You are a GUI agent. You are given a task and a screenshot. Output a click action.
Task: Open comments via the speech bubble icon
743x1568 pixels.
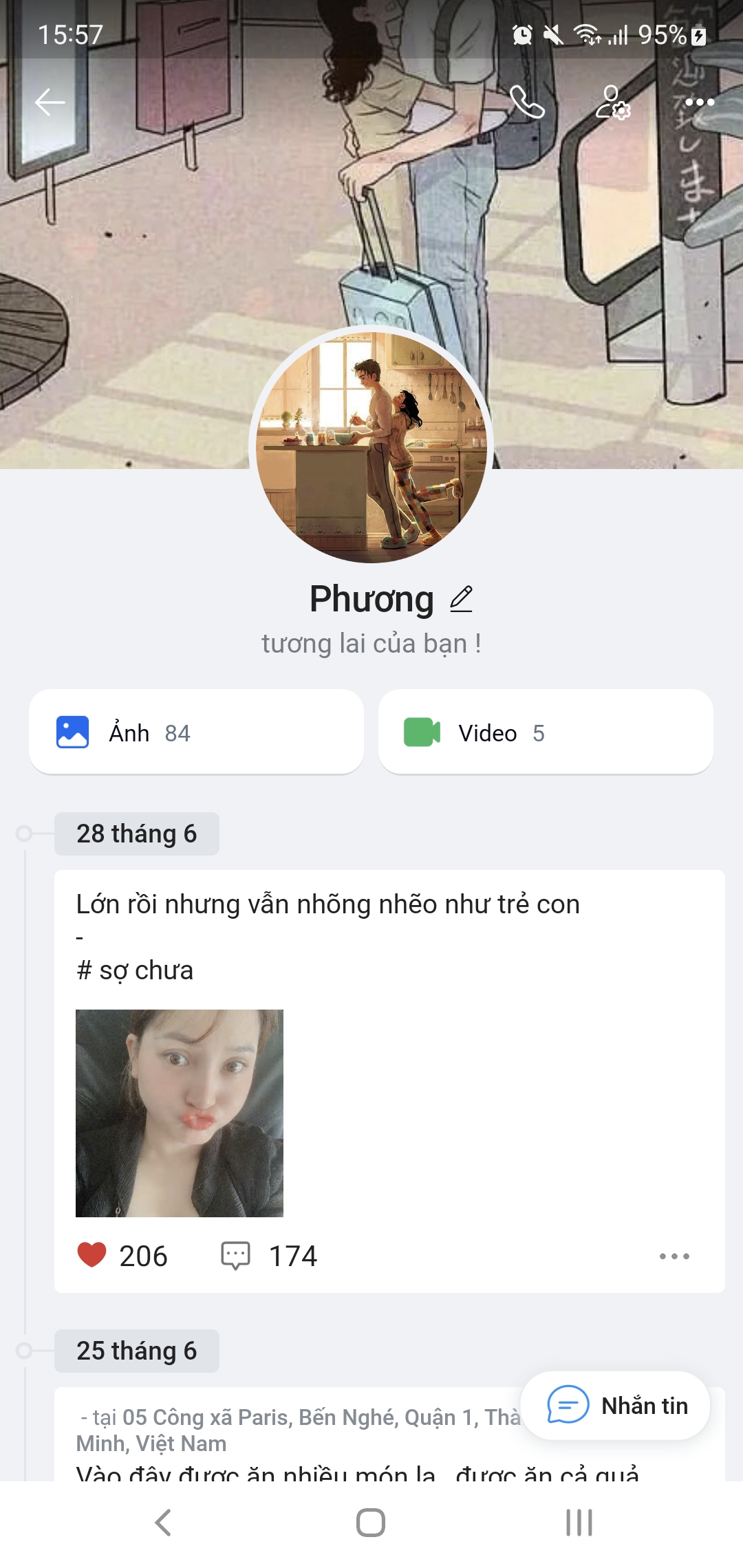(236, 1254)
